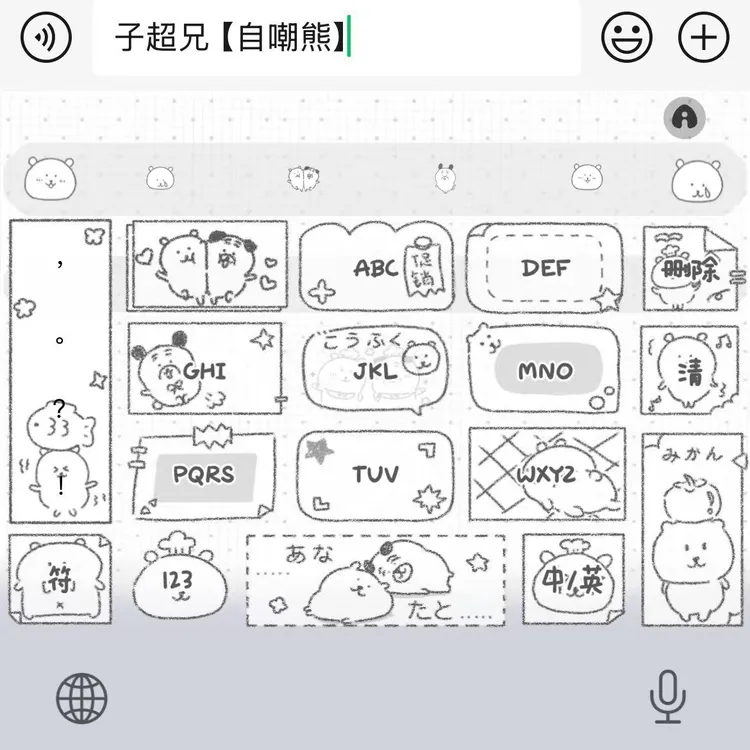Image resolution: width=750 pixels, height=750 pixels.
Task: Open the plus attachments menu
Action: pyautogui.click(x=704, y=37)
